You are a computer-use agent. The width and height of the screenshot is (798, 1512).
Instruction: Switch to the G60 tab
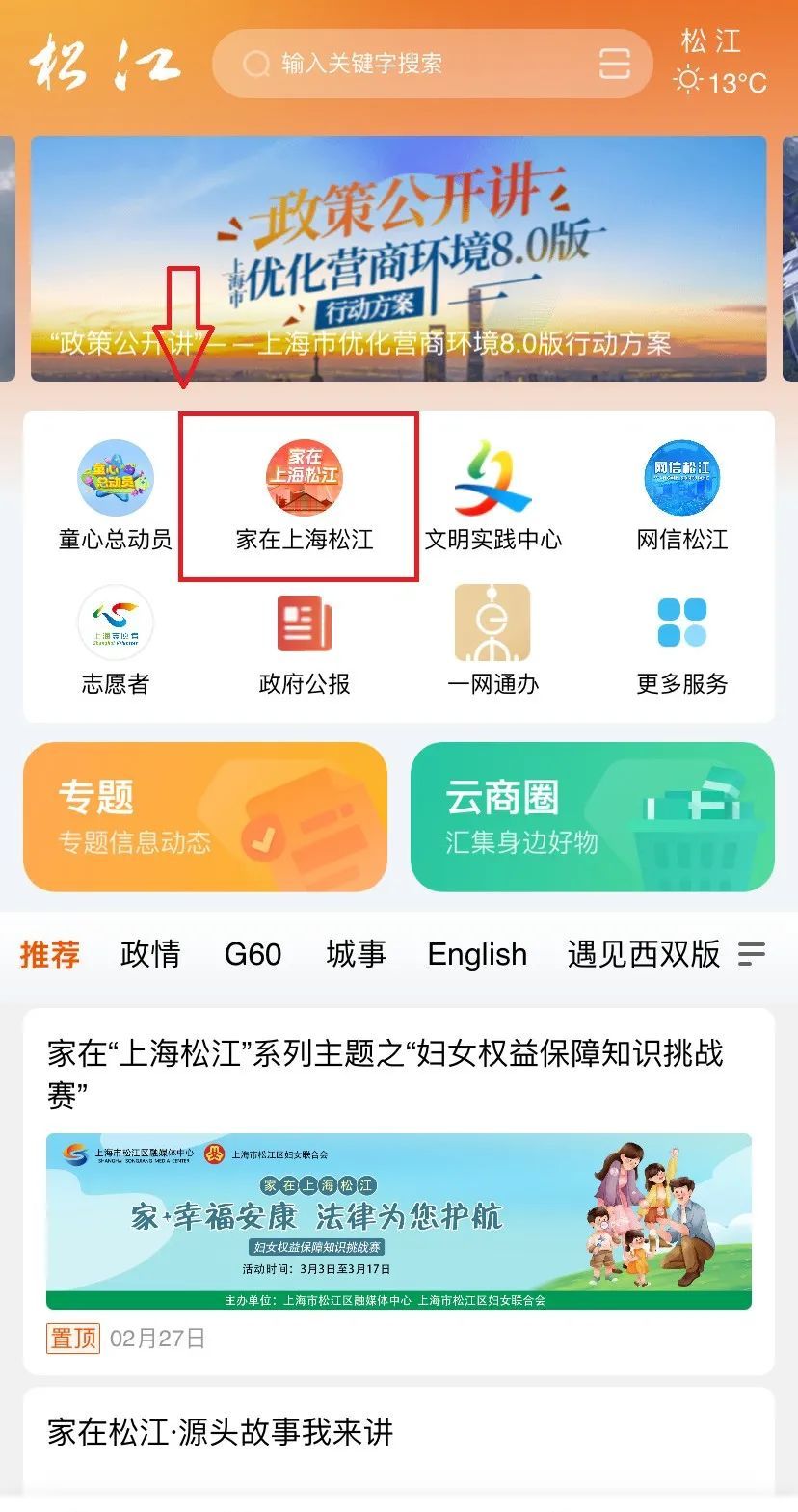[x=253, y=954]
